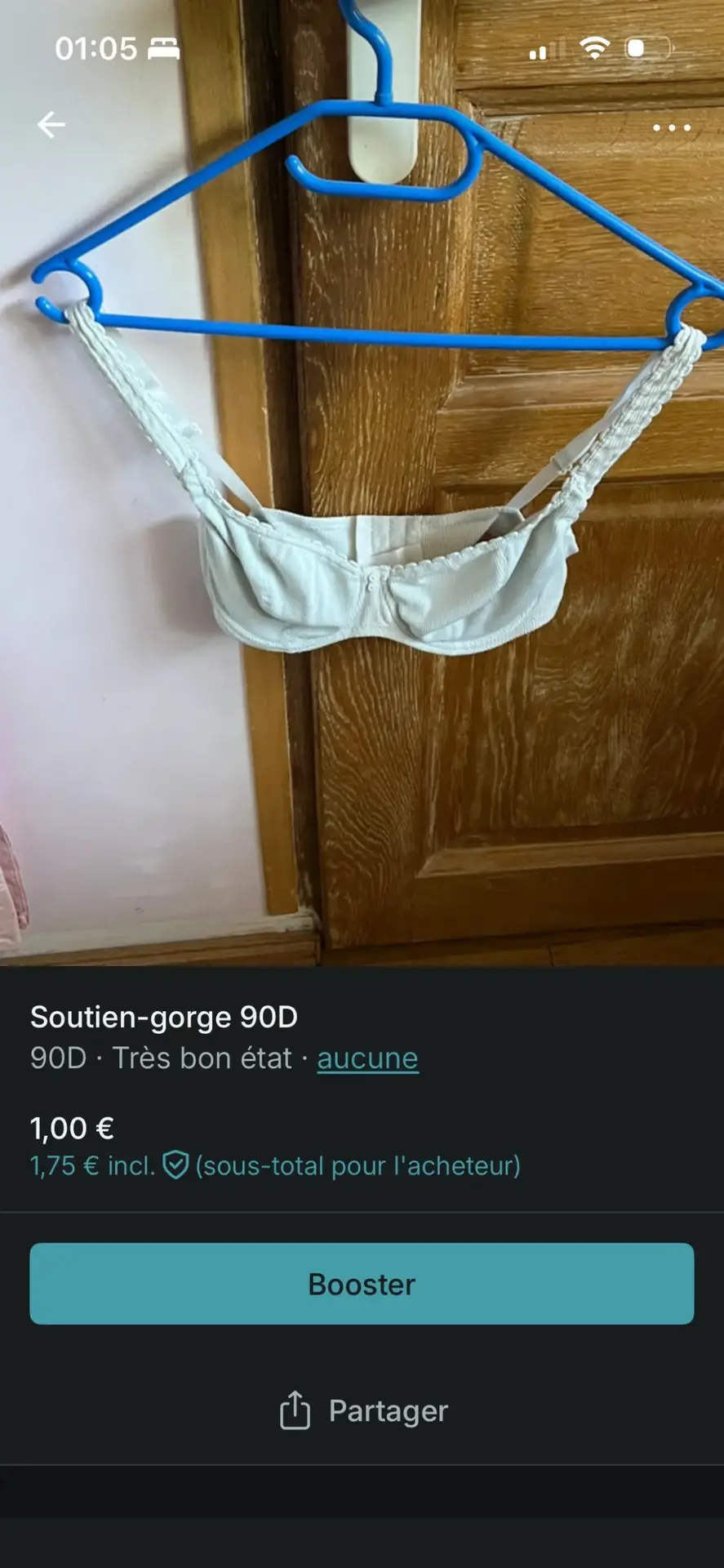Open buyer protection info on the price line

(175, 1165)
